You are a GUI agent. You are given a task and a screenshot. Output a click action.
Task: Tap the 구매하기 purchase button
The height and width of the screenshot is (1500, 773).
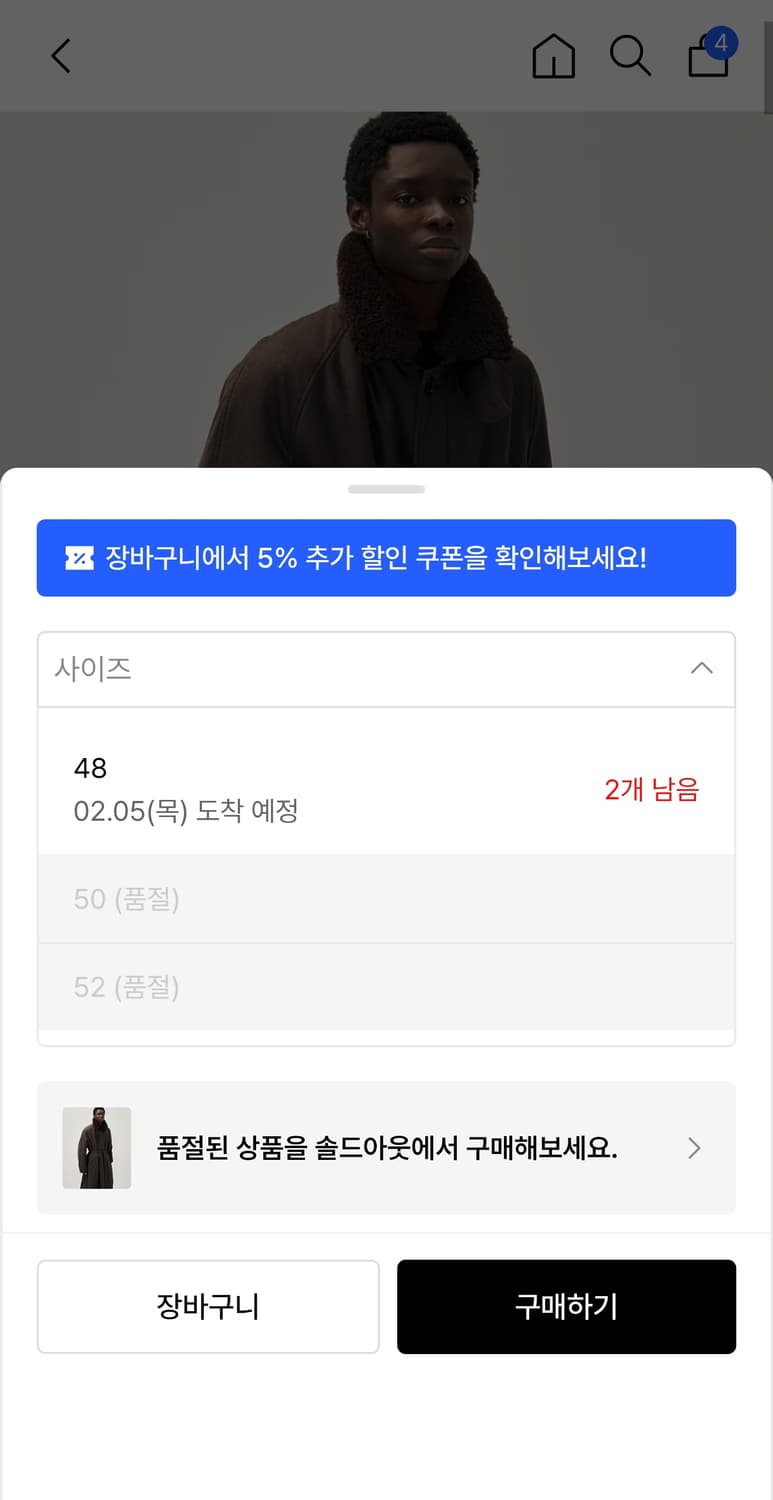pyautogui.click(x=566, y=1307)
